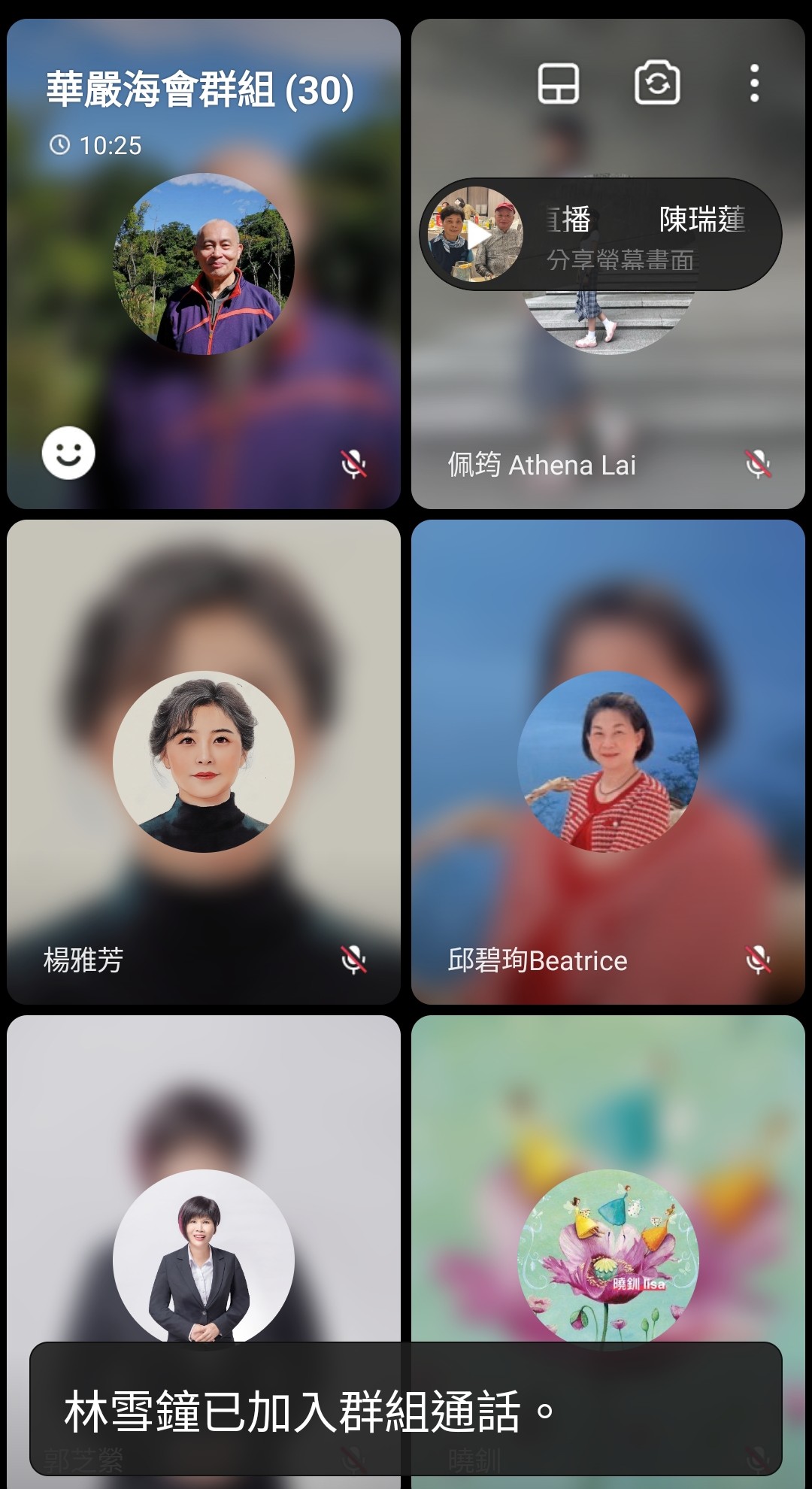Open 陳瑞蓮's live screen share banner
This screenshot has width=812, height=1489.
coord(600,235)
